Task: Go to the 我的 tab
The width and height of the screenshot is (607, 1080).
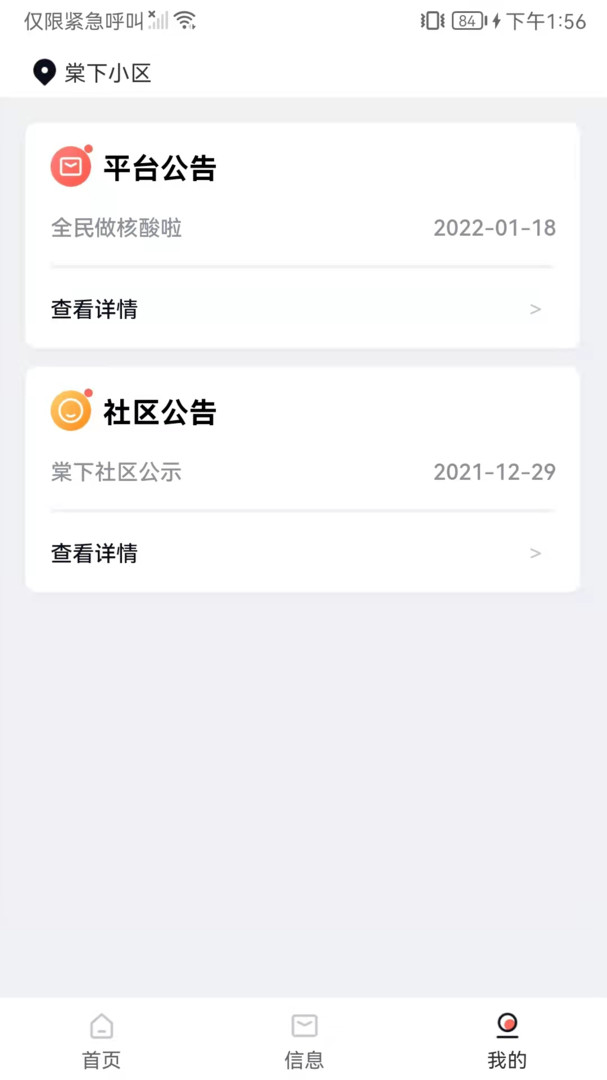Action: 507,1041
